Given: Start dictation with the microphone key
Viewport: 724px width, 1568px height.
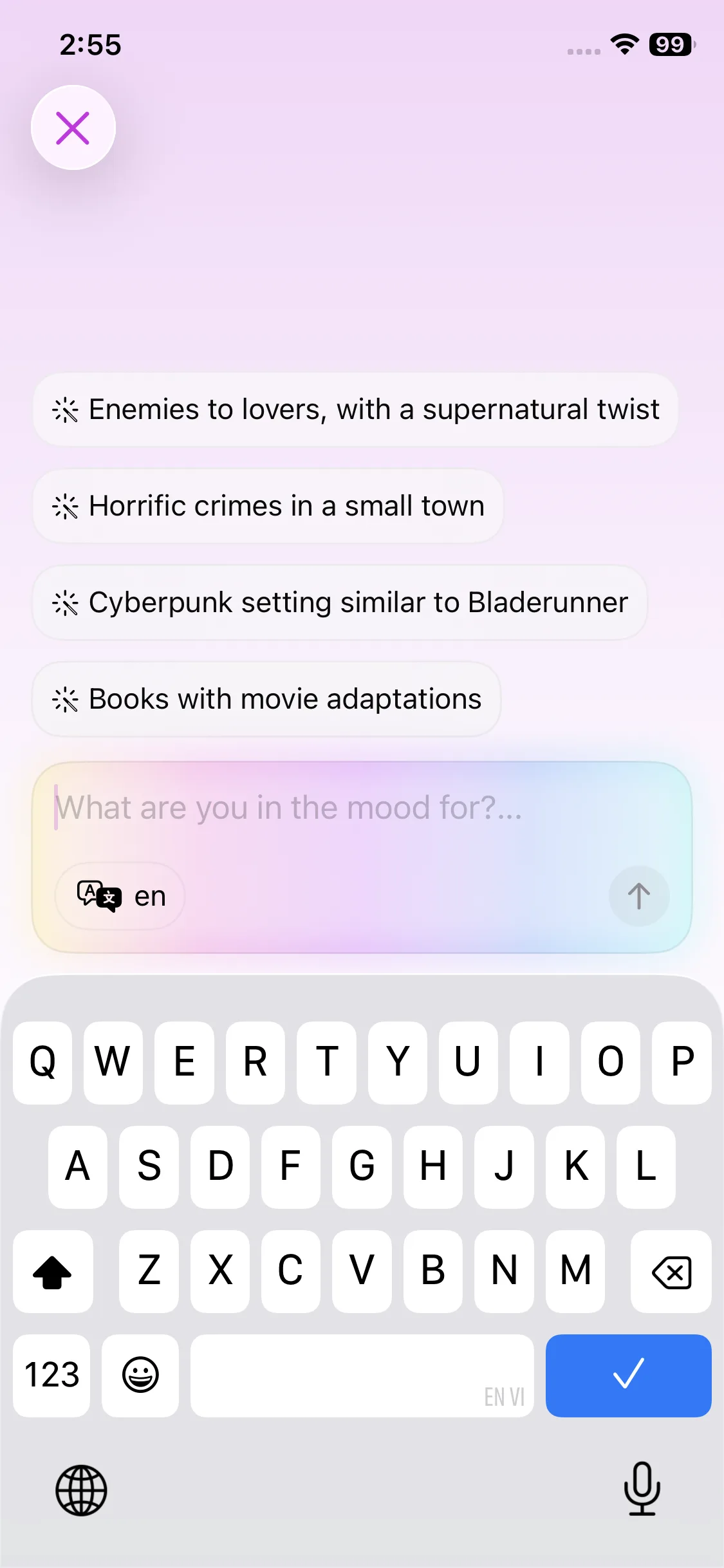Looking at the screenshot, I should 642,1488.
